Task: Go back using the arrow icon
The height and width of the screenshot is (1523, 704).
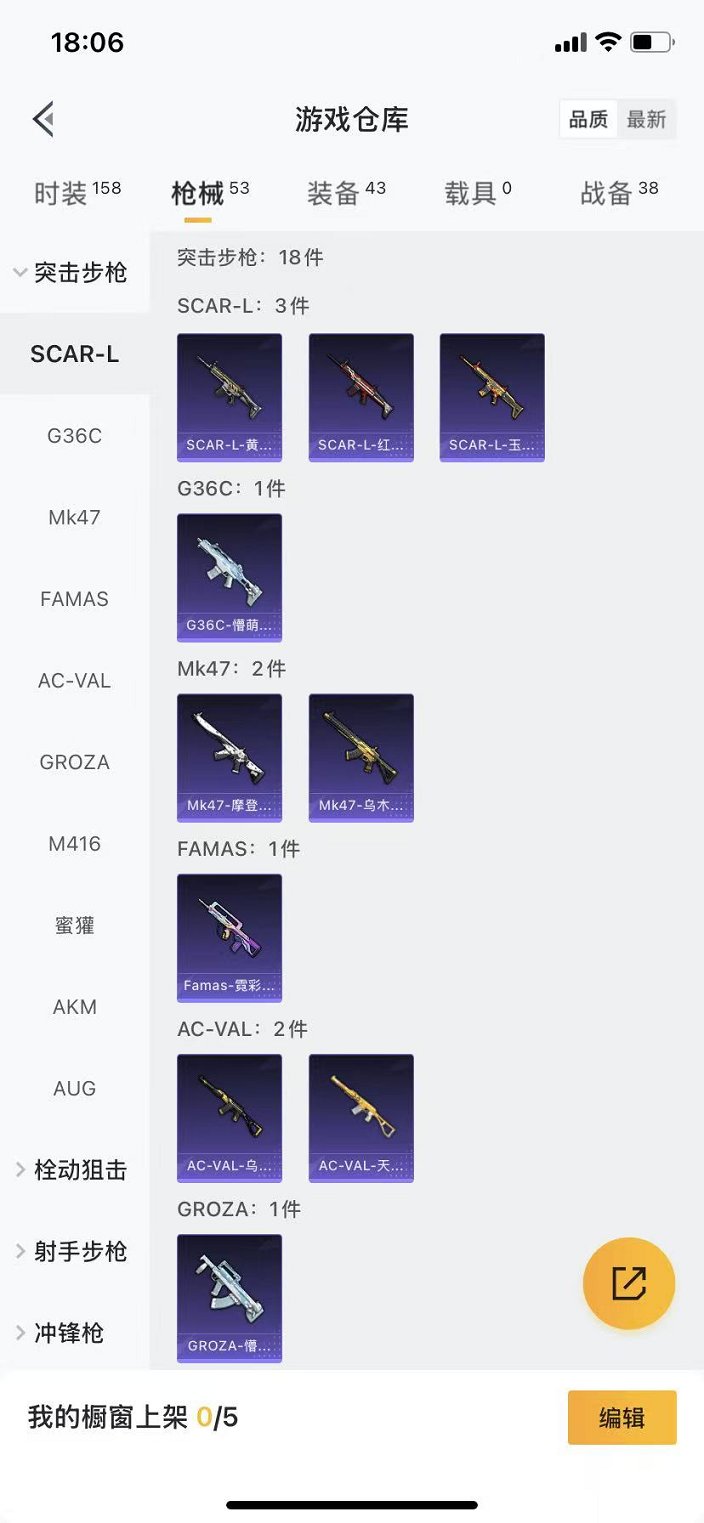Action: click(43, 120)
